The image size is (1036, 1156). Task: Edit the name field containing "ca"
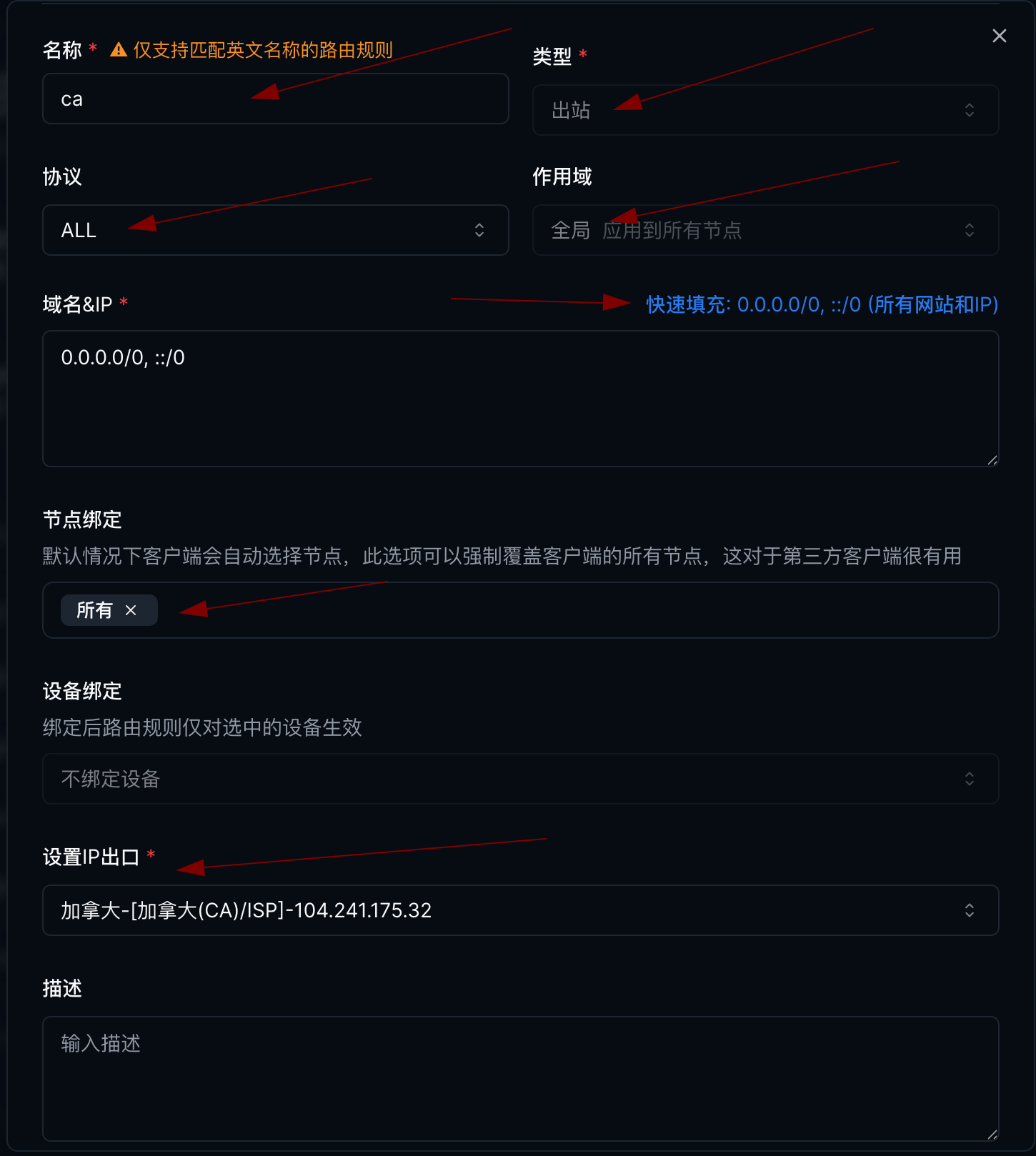pyautogui.click(x=275, y=99)
